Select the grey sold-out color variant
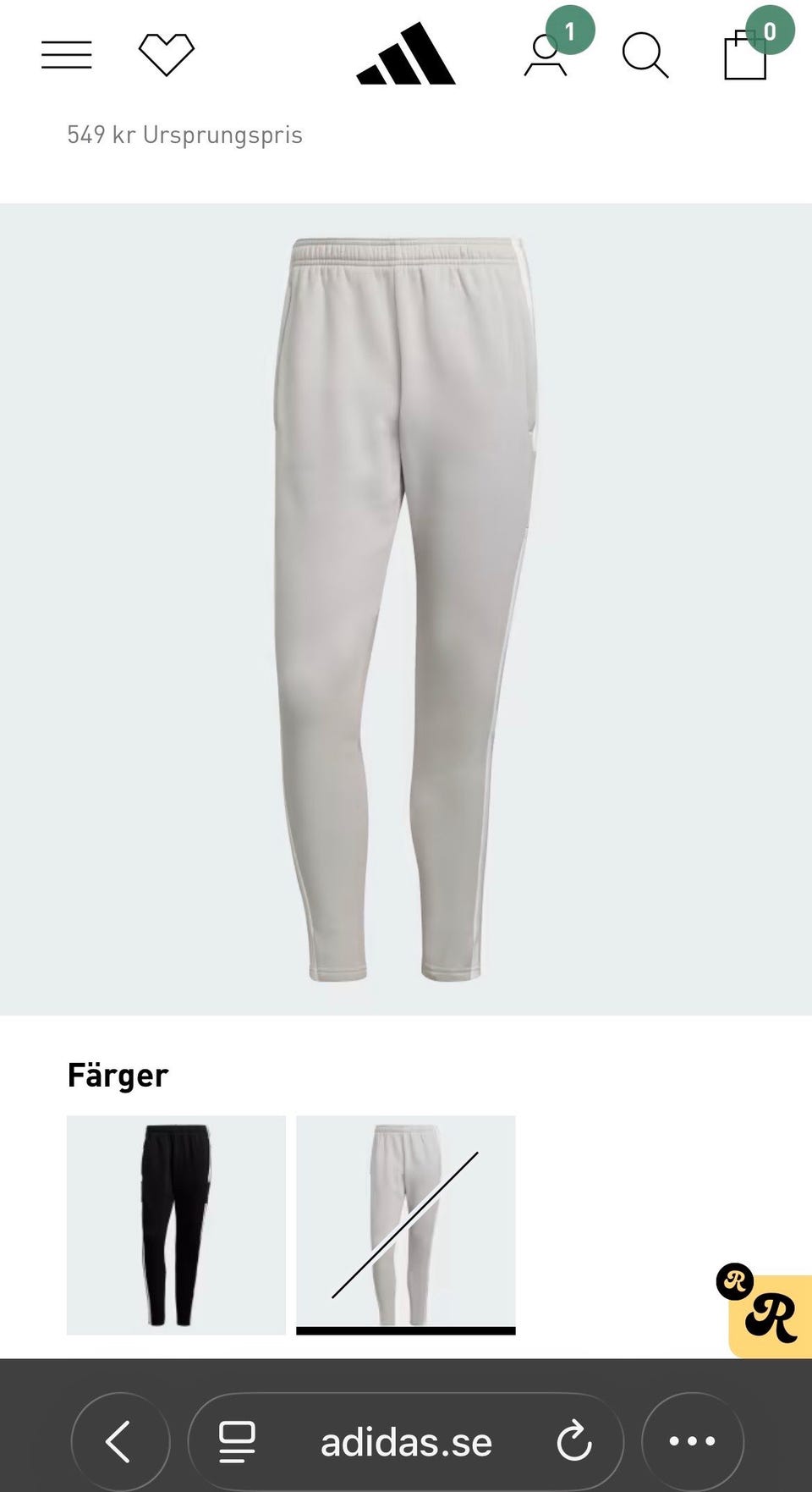This screenshot has height=1492, width=812. tap(405, 1225)
